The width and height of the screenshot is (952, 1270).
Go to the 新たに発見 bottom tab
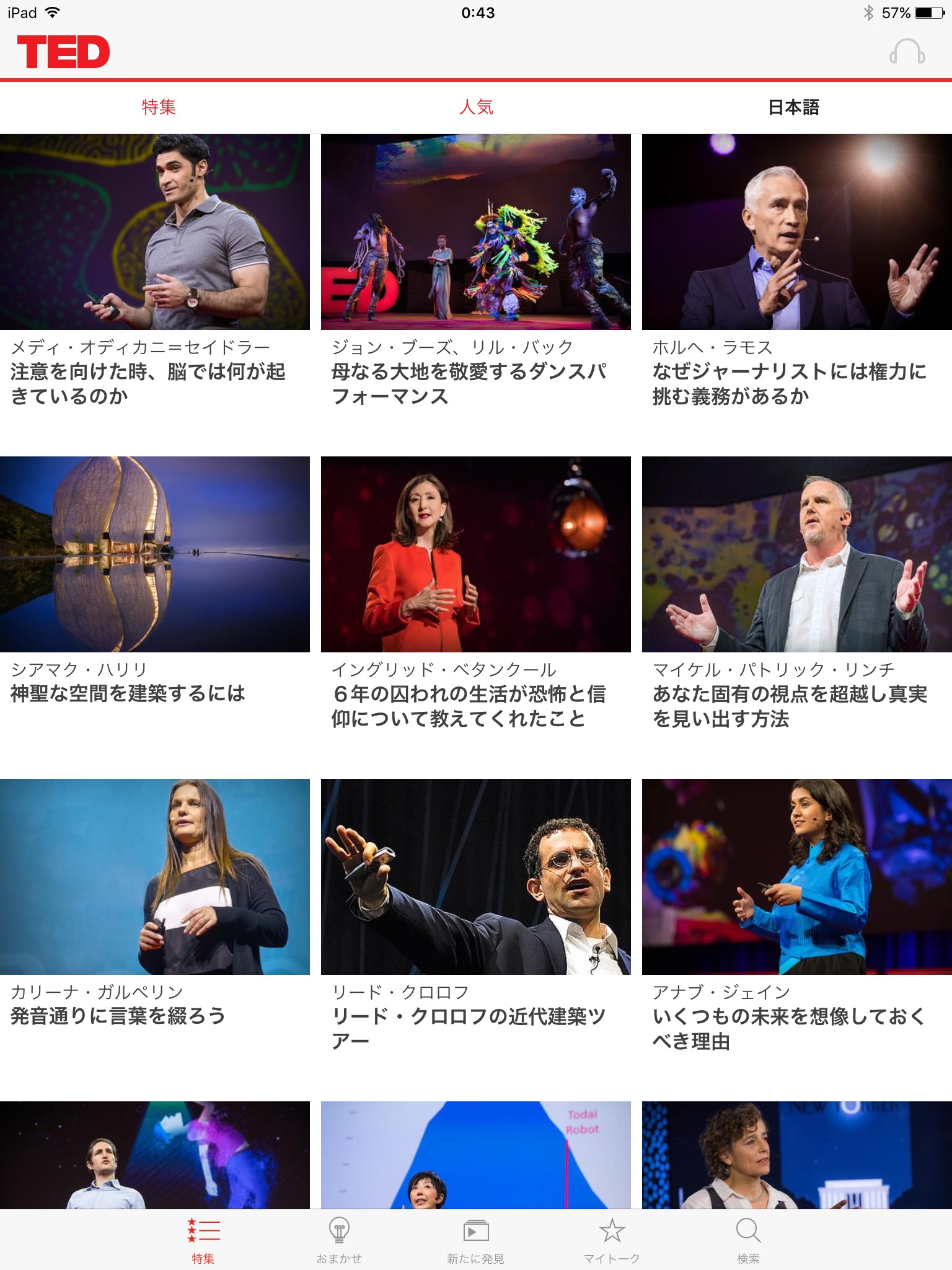(475, 1239)
